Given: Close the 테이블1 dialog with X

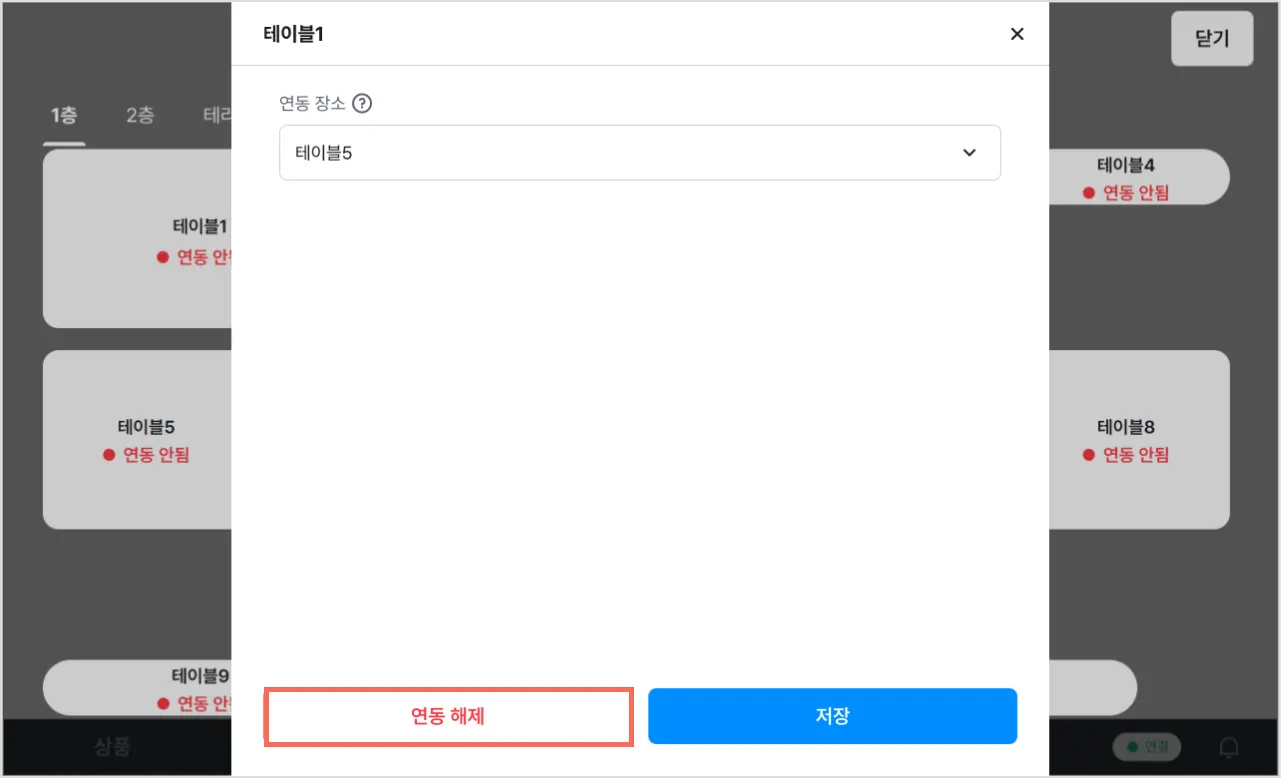Looking at the screenshot, I should 1017,34.
